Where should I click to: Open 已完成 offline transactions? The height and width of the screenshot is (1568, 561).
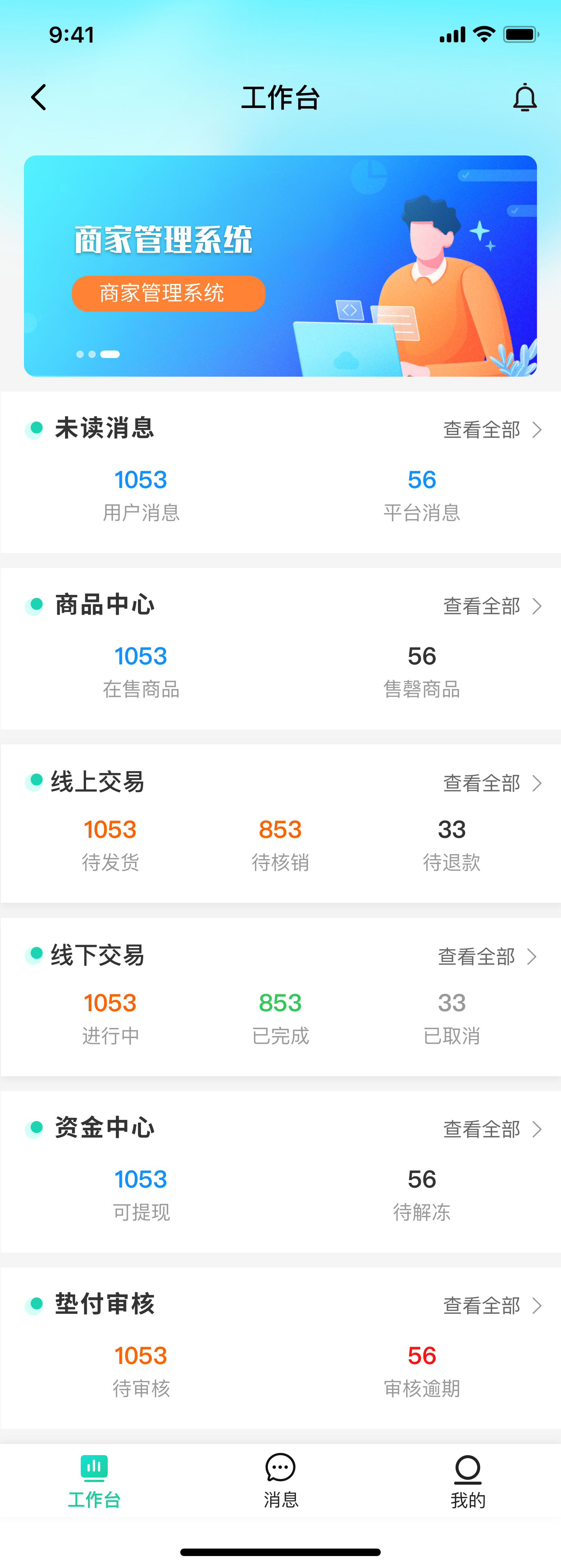pos(280,1018)
